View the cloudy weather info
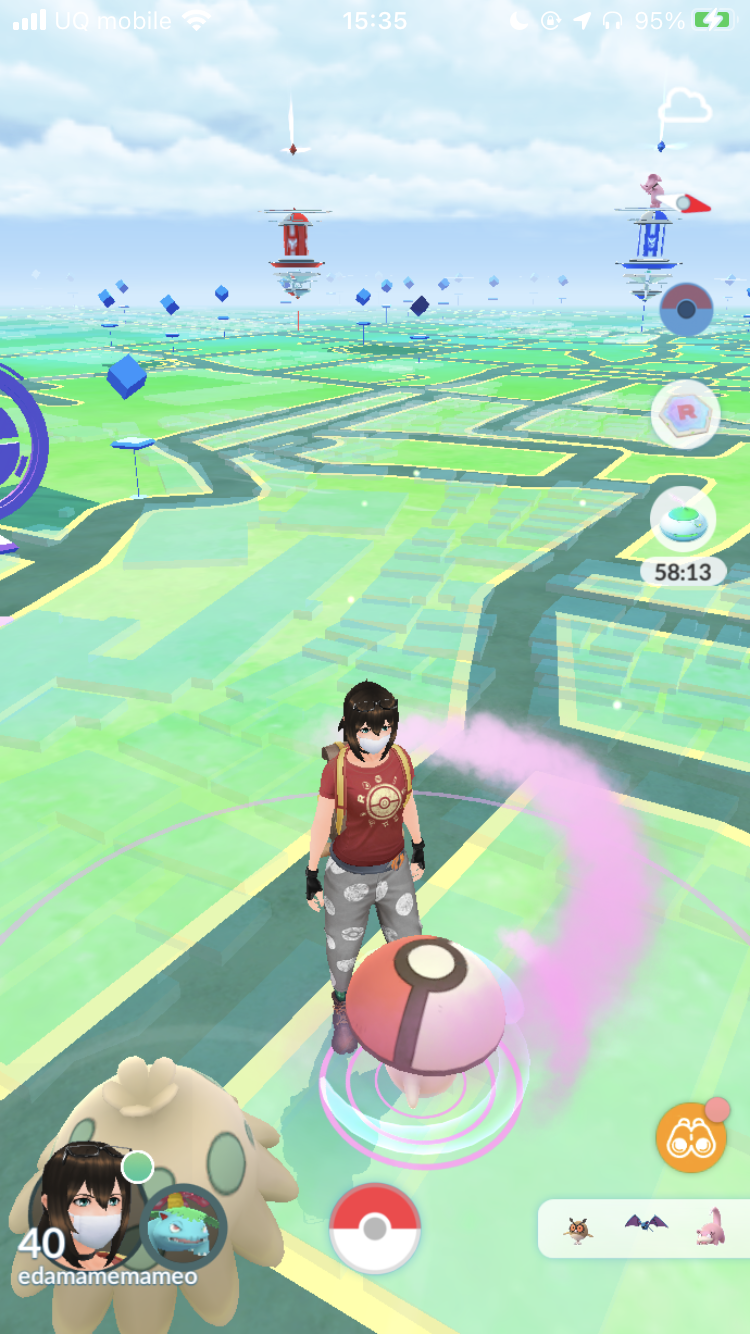The image size is (750, 1334). point(685,106)
